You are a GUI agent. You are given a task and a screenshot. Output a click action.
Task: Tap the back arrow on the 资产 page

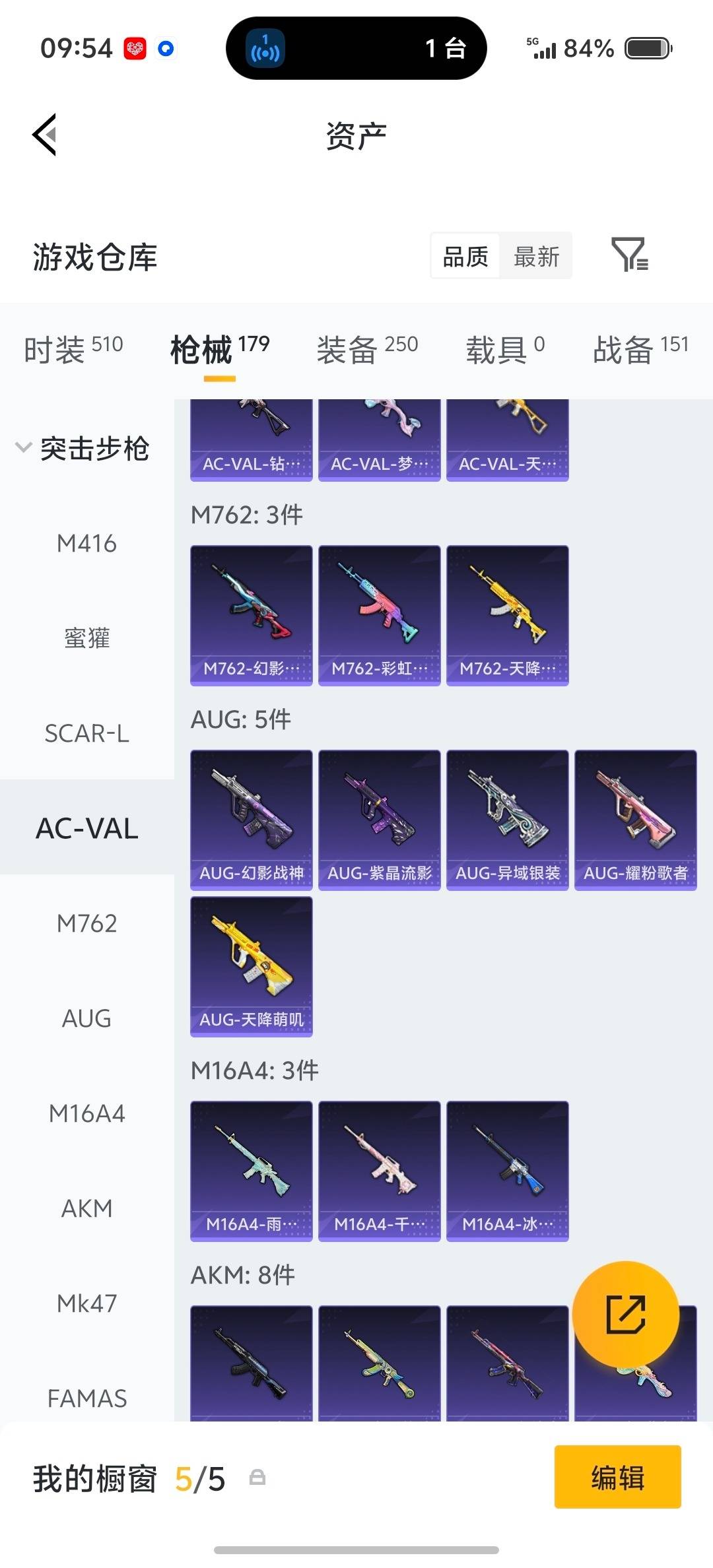tap(44, 135)
